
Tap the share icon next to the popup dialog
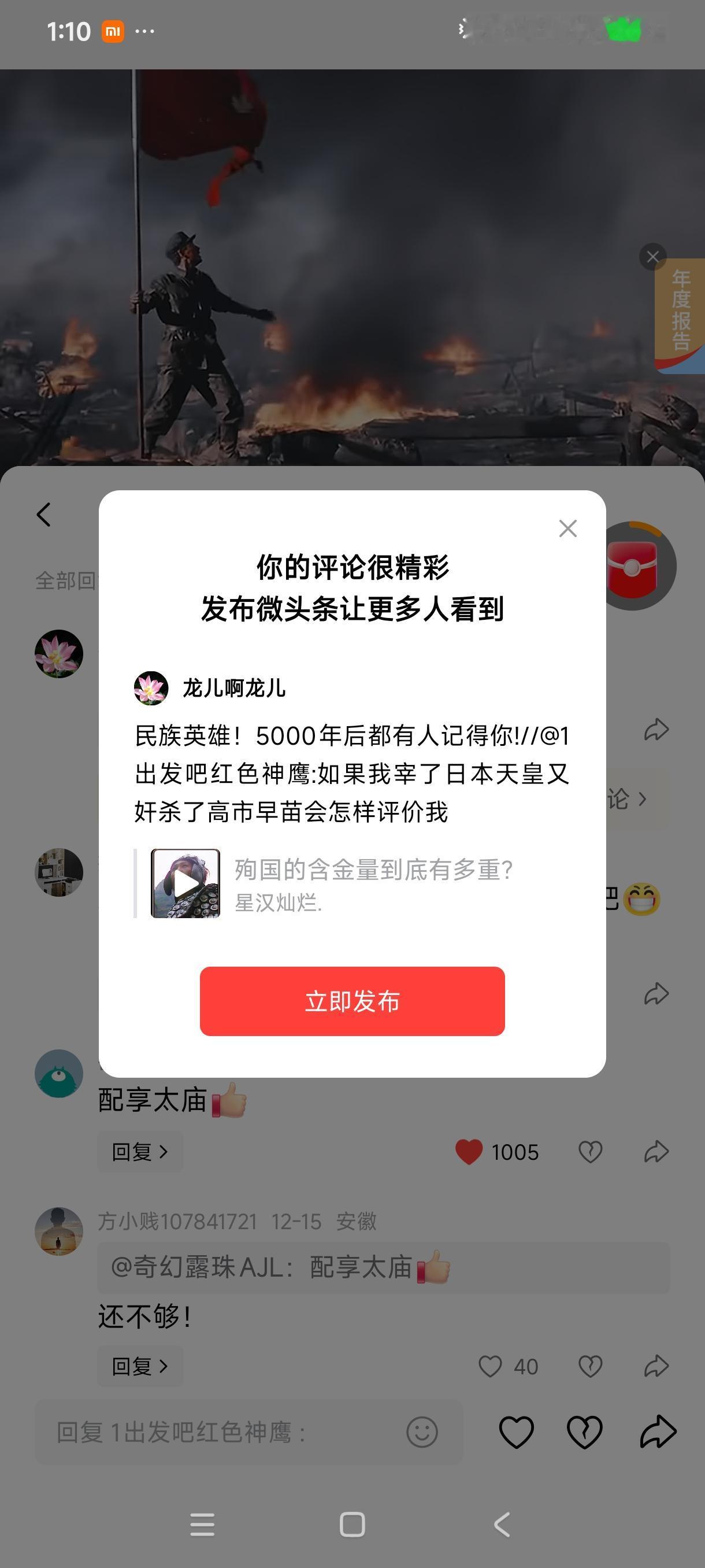pyautogui.click(x=656, y=728)
